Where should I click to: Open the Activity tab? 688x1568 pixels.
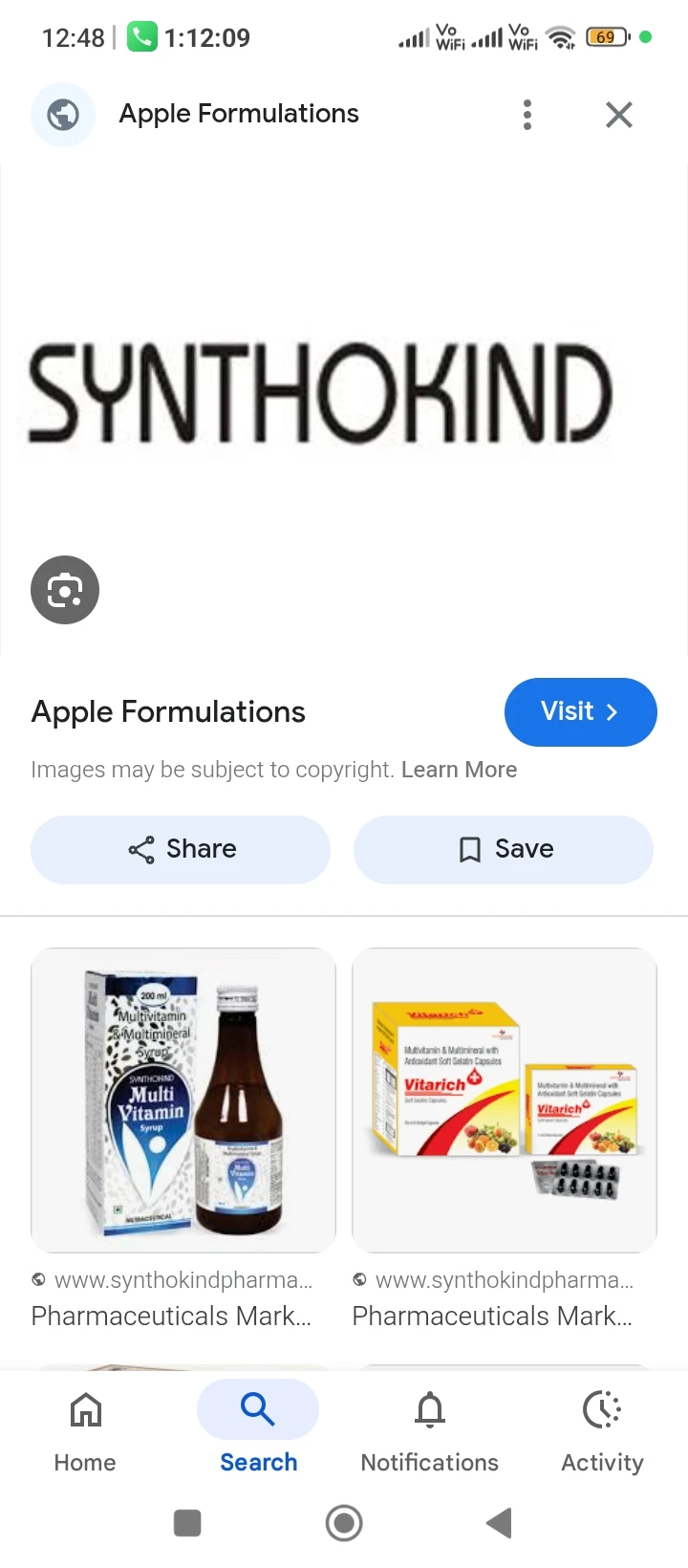[602, 1428]
